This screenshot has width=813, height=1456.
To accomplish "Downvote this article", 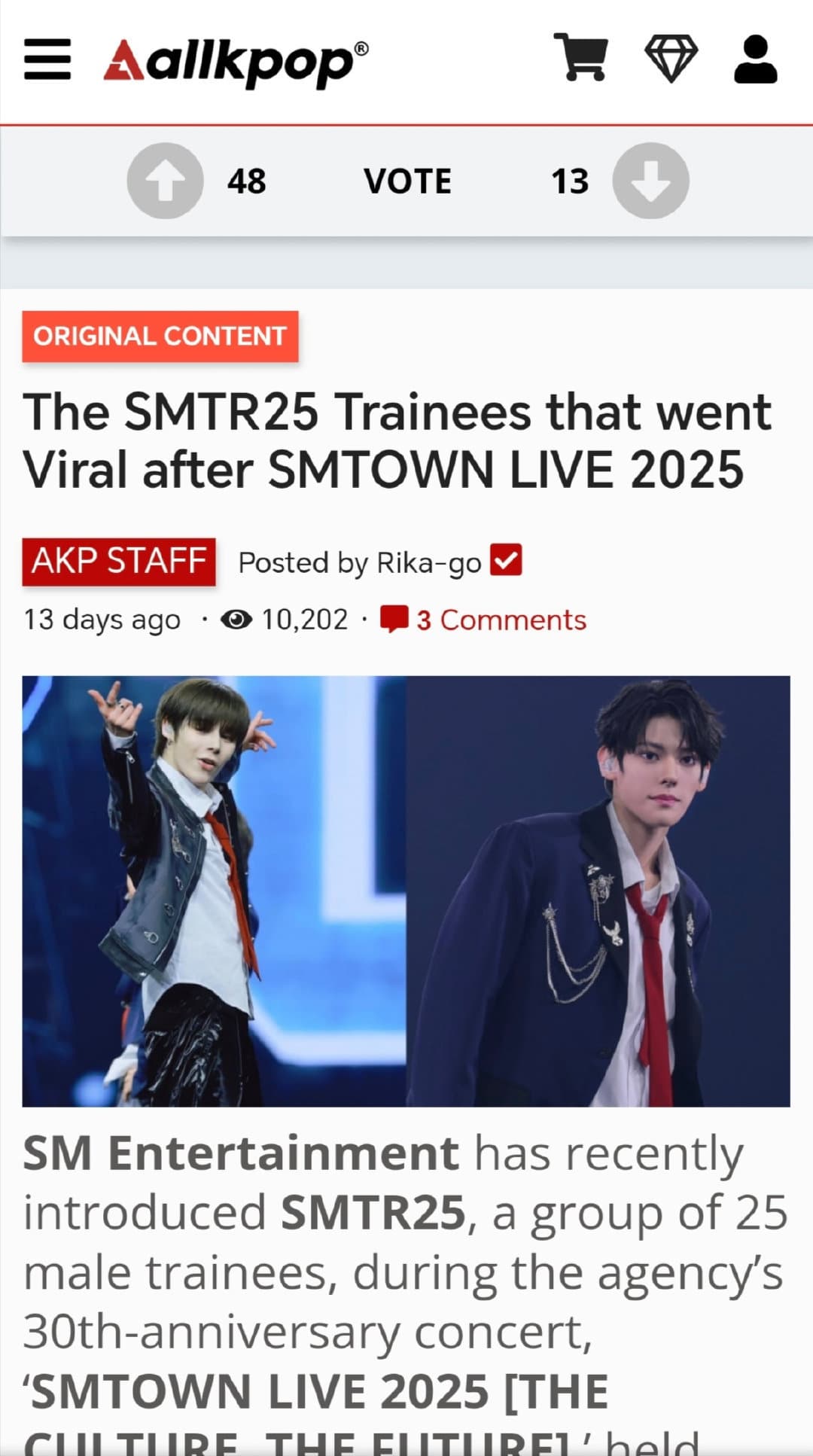I will (650, 181).
